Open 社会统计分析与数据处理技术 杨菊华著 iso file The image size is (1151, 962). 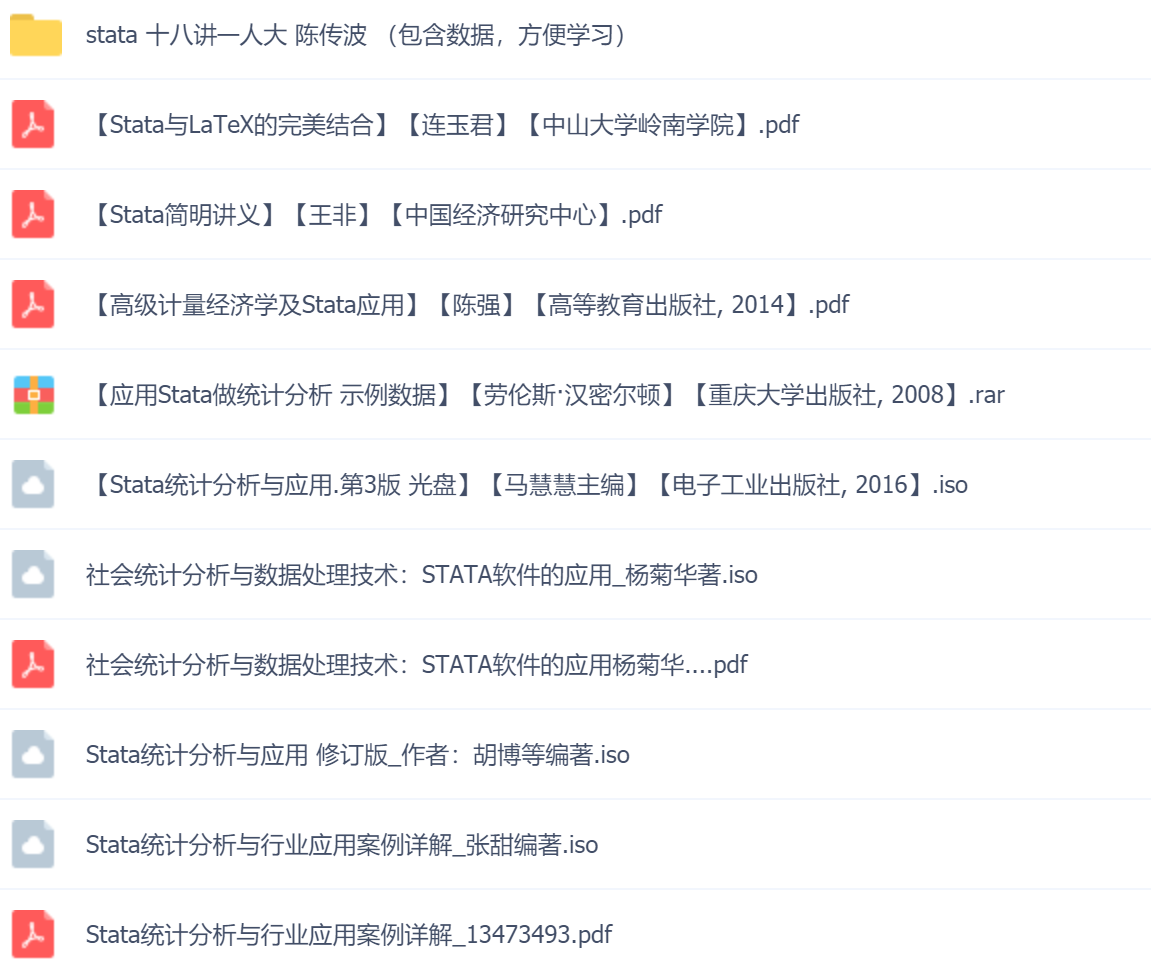pos(421,575)
